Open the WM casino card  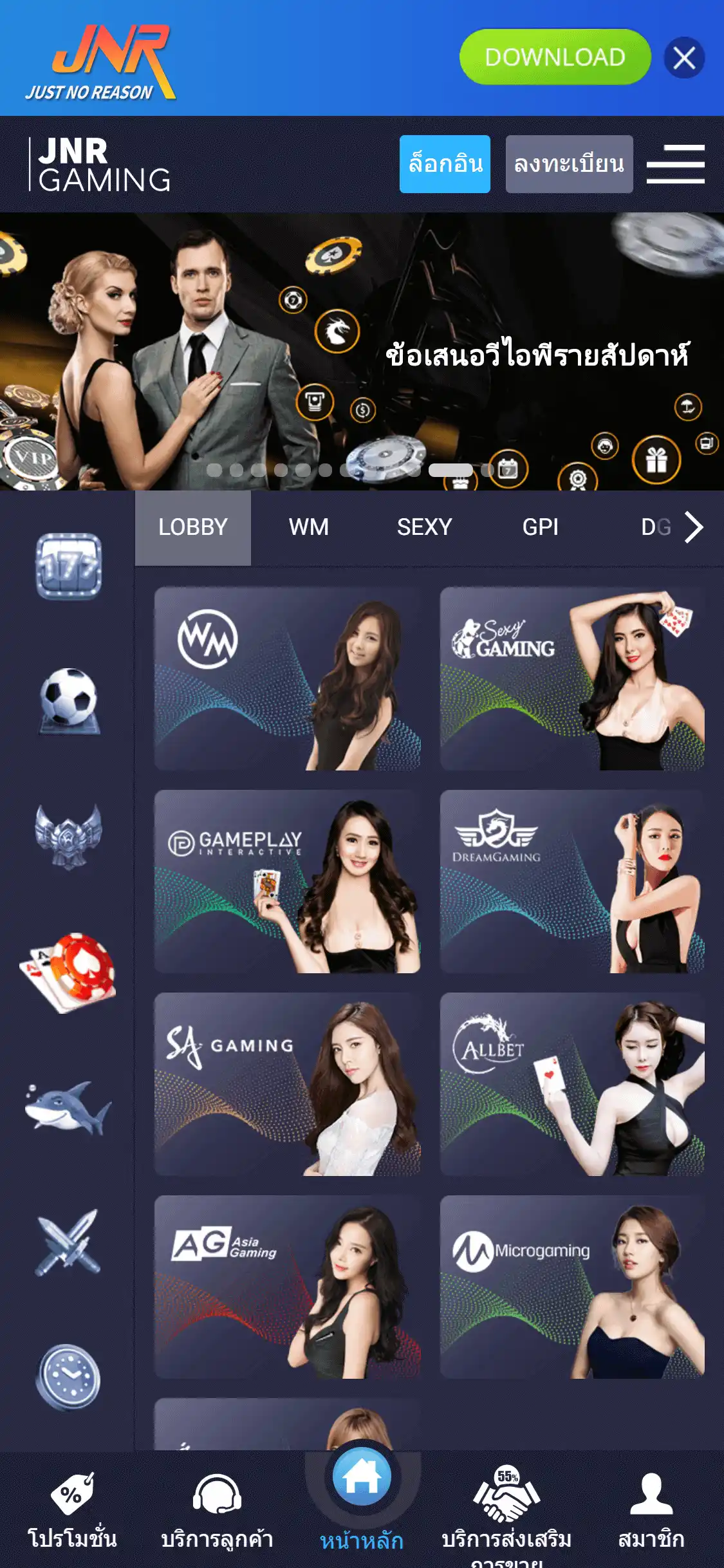tap(287, 678)
